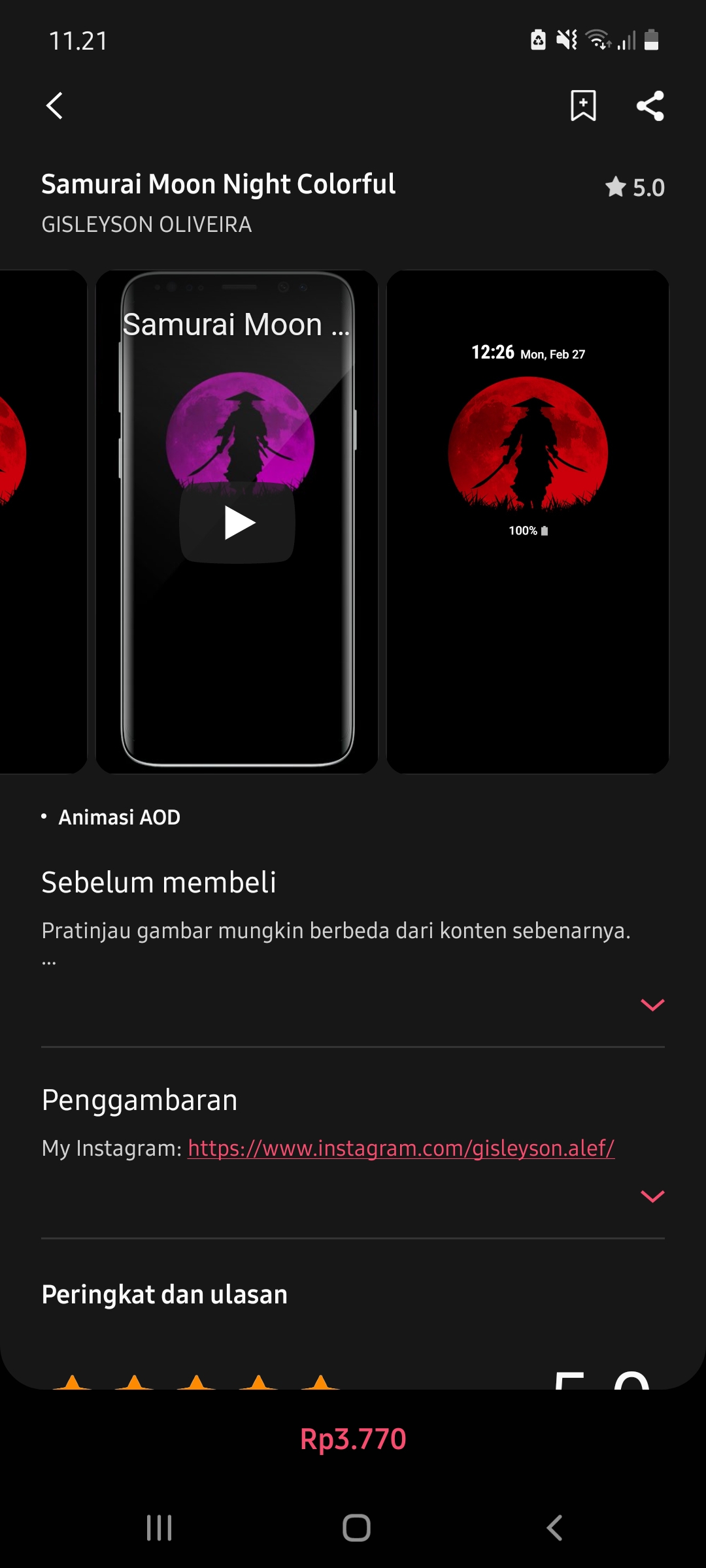Expand the Sebelum membeli section
This screenshot has width=706, height=1568.
(652, 1005)
